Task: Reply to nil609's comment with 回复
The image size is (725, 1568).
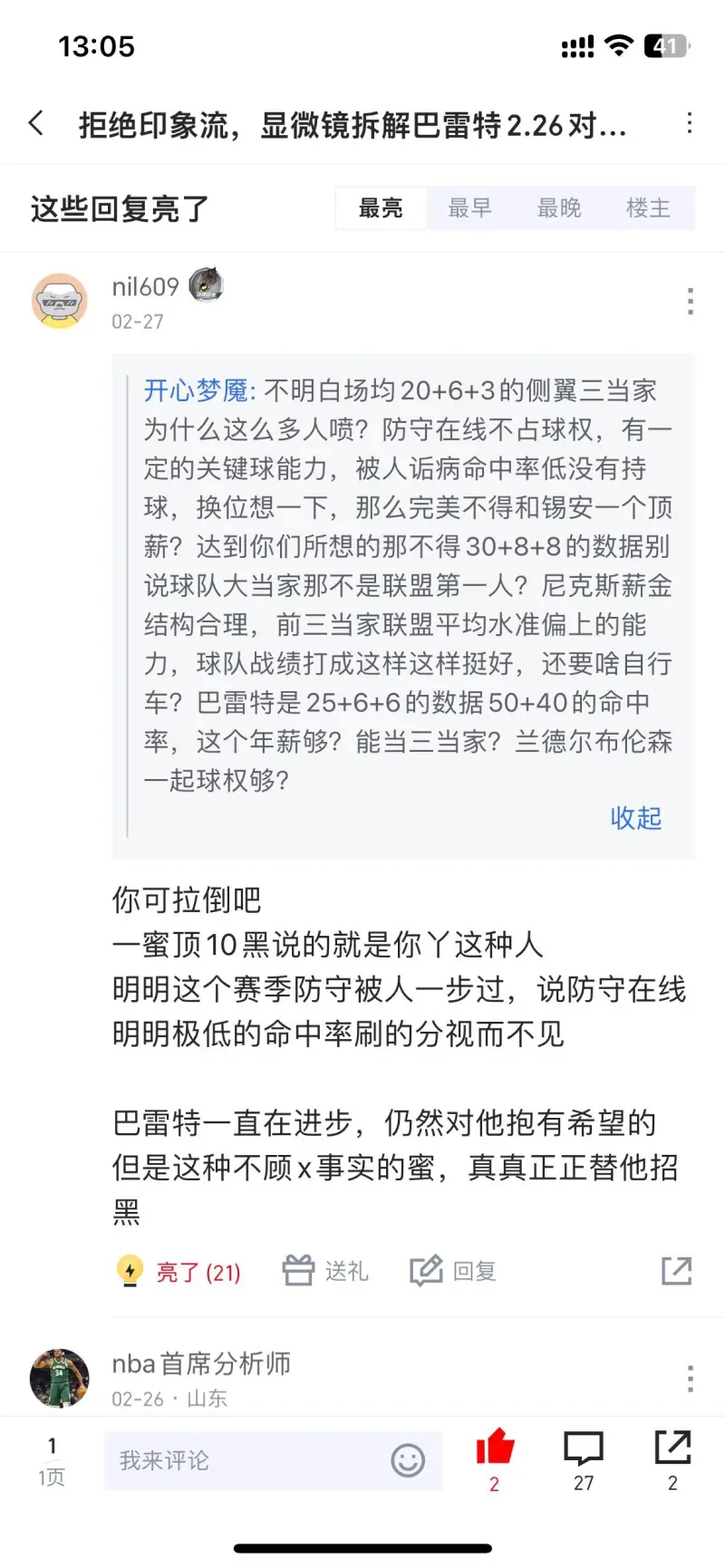Action: [x=453, y=1271]
